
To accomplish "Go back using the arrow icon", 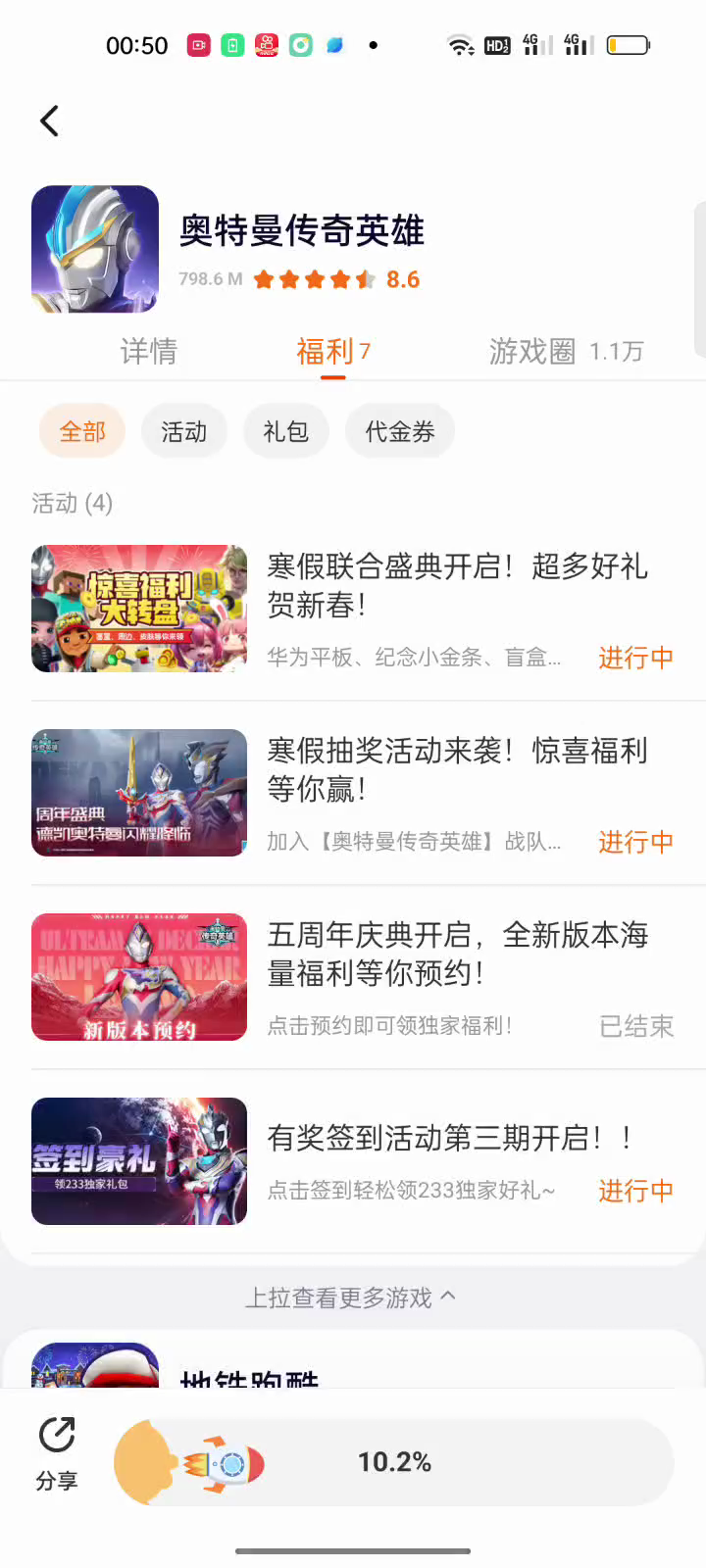I will tap(50, 121).
